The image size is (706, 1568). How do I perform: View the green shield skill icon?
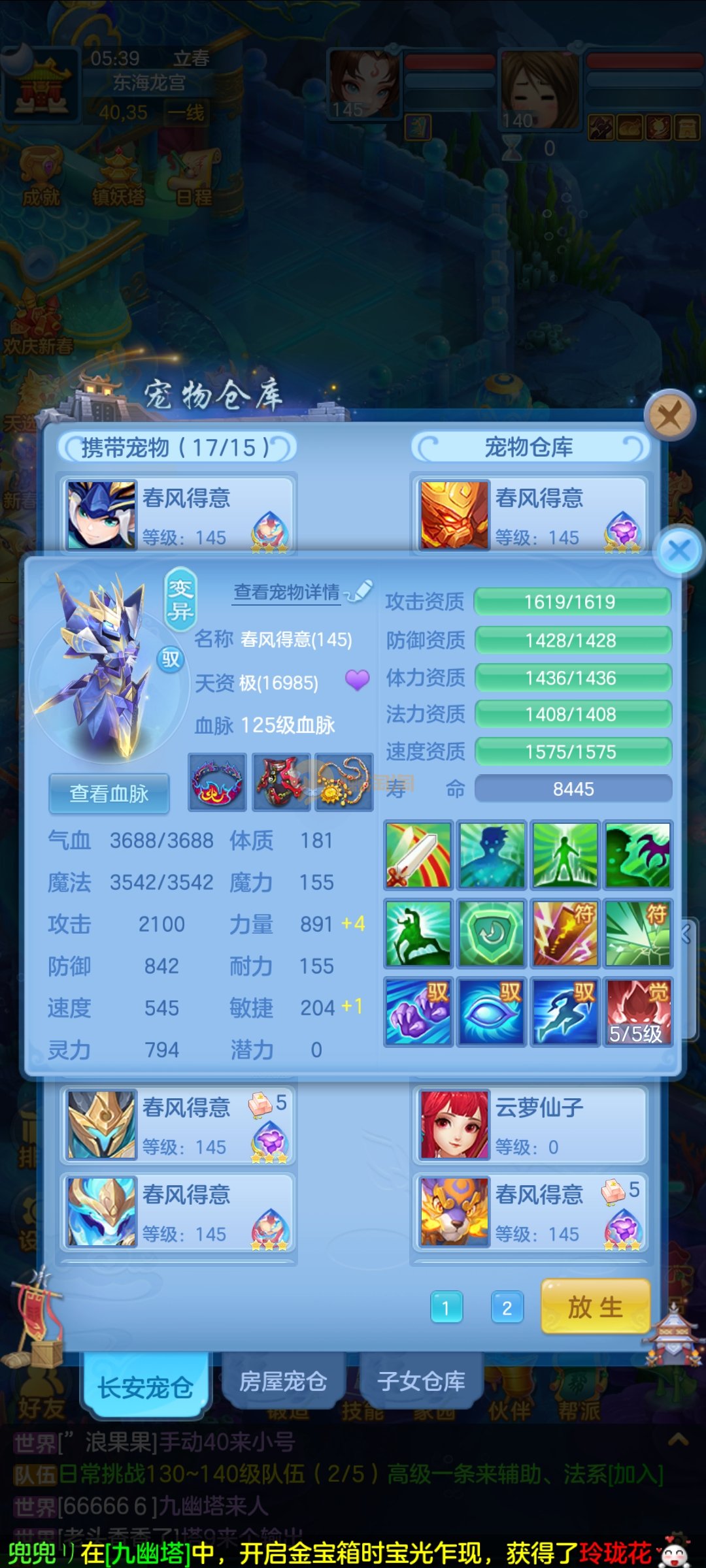[x=492, y=933]
